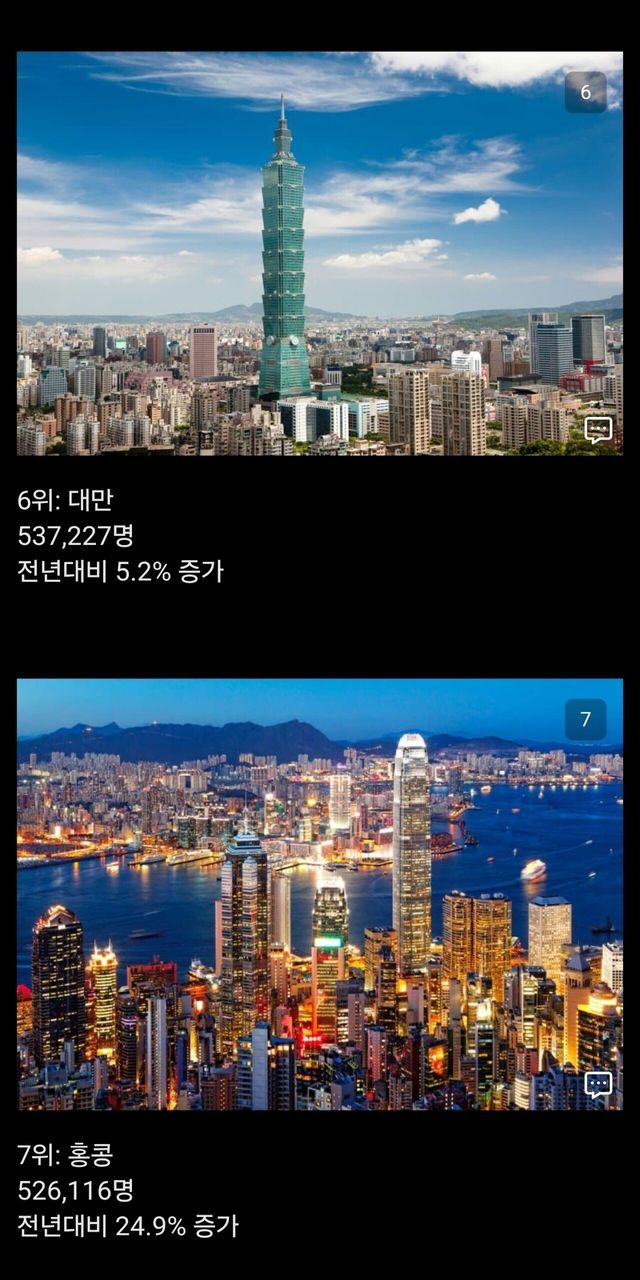The height and width of the screenshot is (1280, 640).
Task: Open the comment icon on the Taiwan photo
Action: tap(598, 430)
